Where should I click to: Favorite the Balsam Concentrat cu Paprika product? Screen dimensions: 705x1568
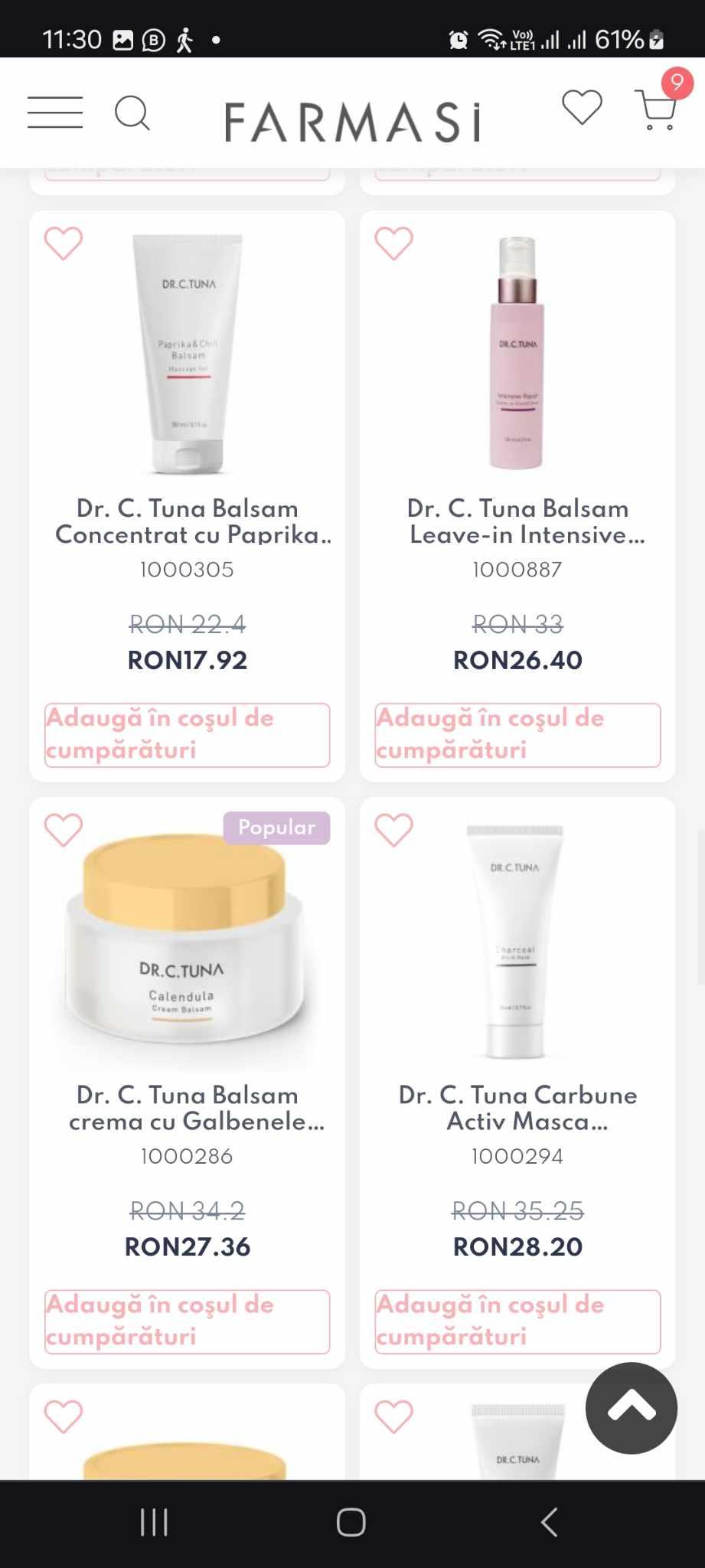[x=64, y=244]
